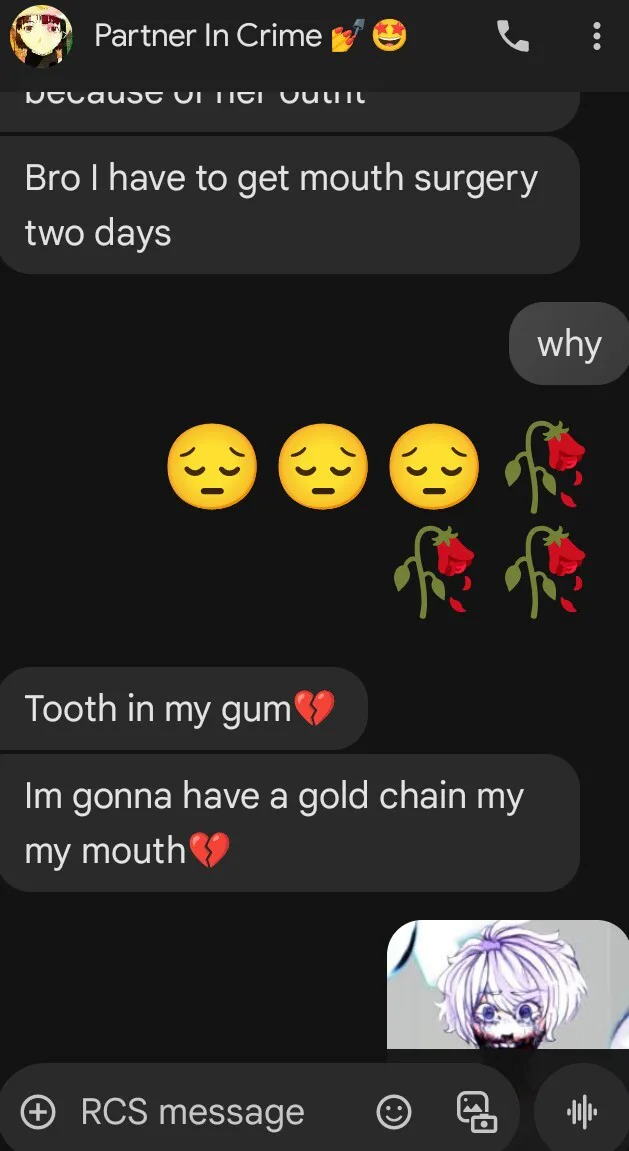Call Partner In Crime with phone icon
629x1151 pixels.
pyautogui.click(x=512, y=35)
